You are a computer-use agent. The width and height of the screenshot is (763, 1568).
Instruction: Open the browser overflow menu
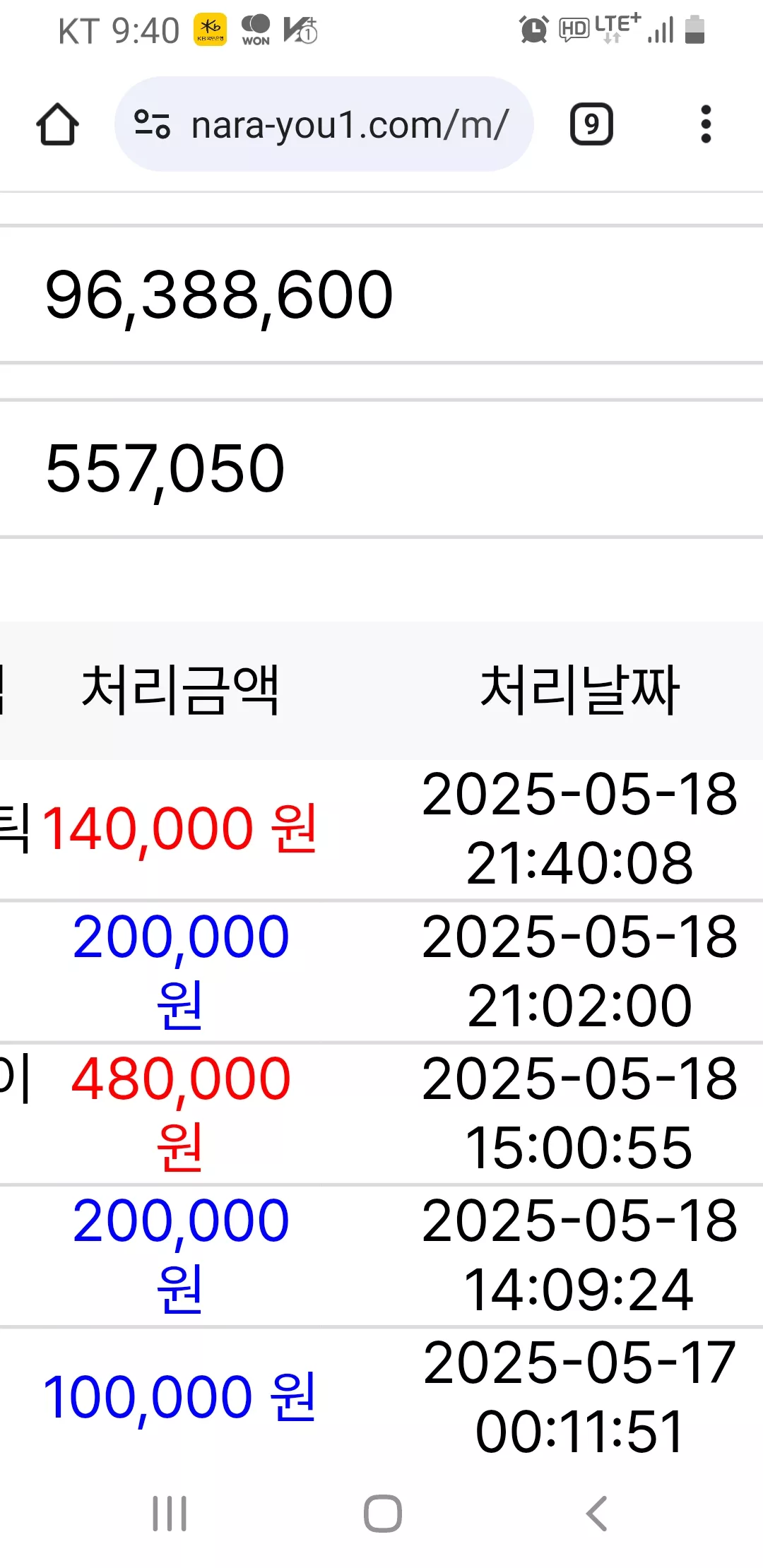coord(705,124)
